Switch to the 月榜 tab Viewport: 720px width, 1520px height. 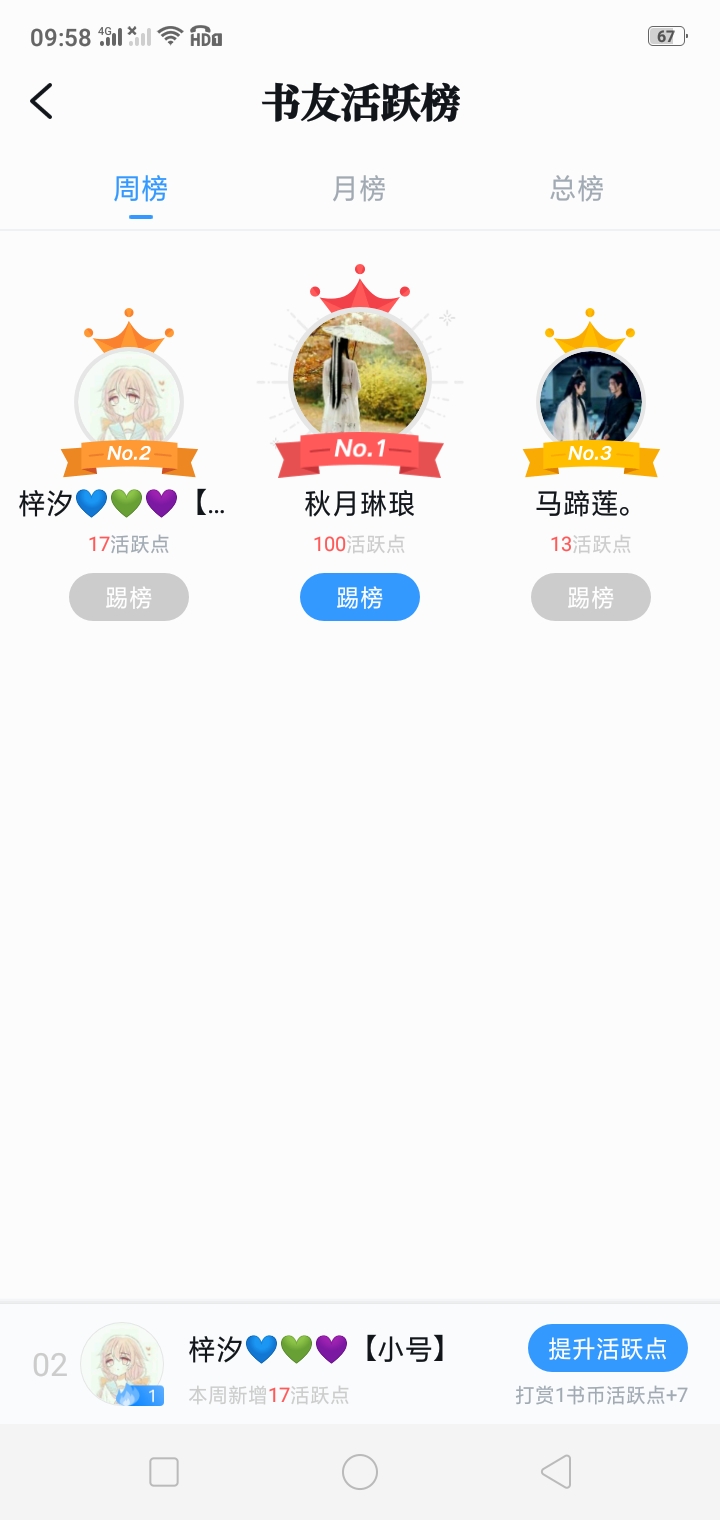point(359,189)
